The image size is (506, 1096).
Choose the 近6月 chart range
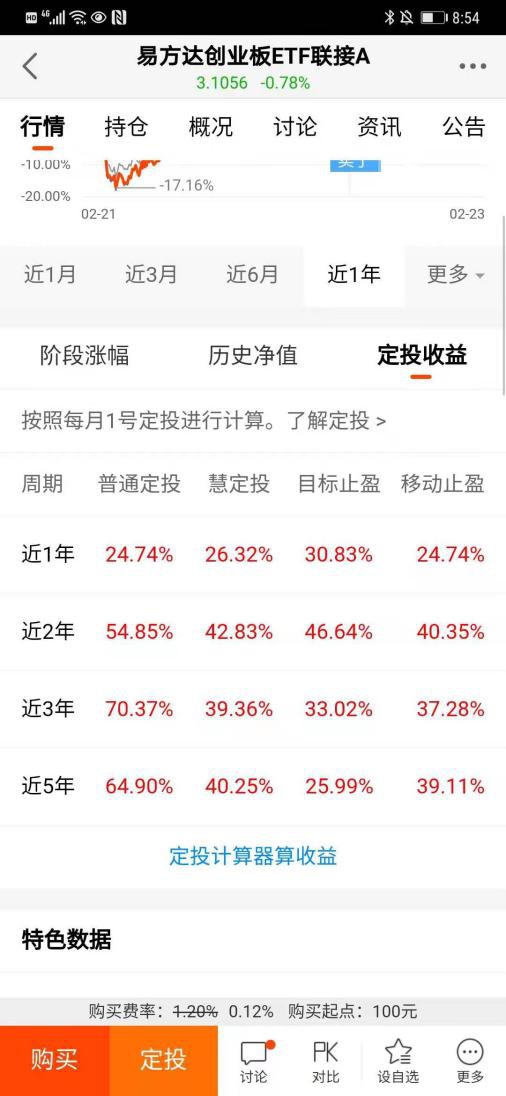252,274
